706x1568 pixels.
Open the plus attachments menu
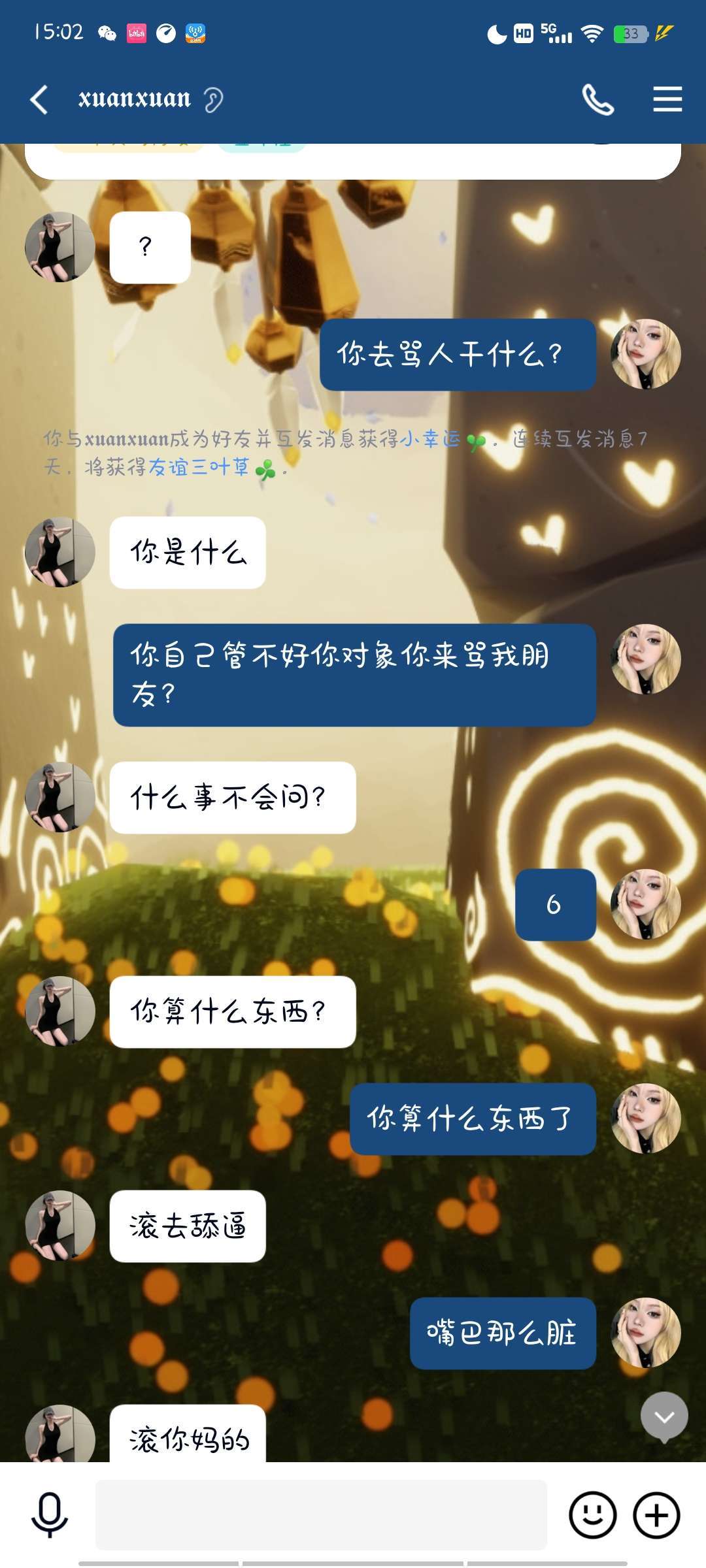point(656,1514)
